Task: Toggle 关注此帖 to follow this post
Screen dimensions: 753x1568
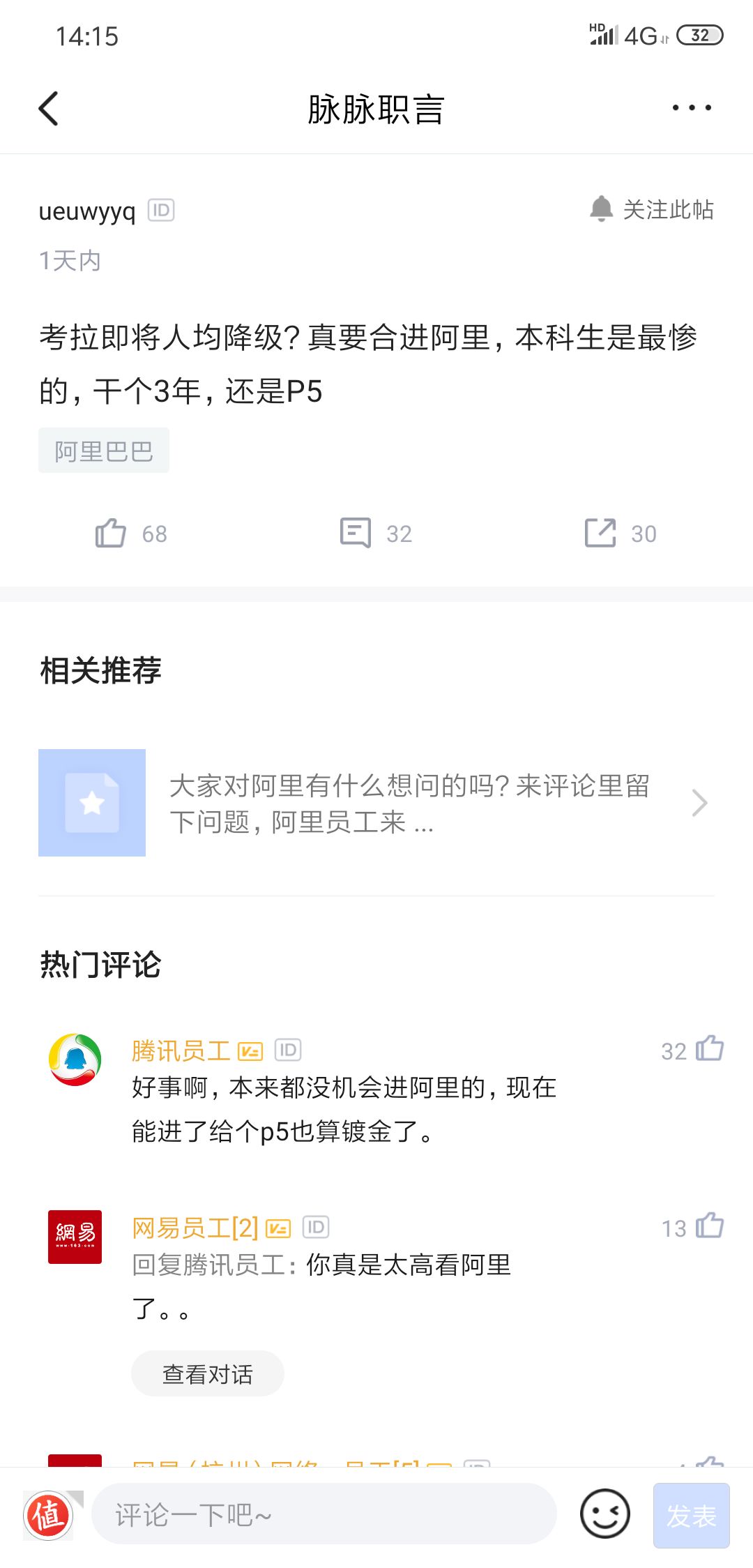Action: click(654, 210)
